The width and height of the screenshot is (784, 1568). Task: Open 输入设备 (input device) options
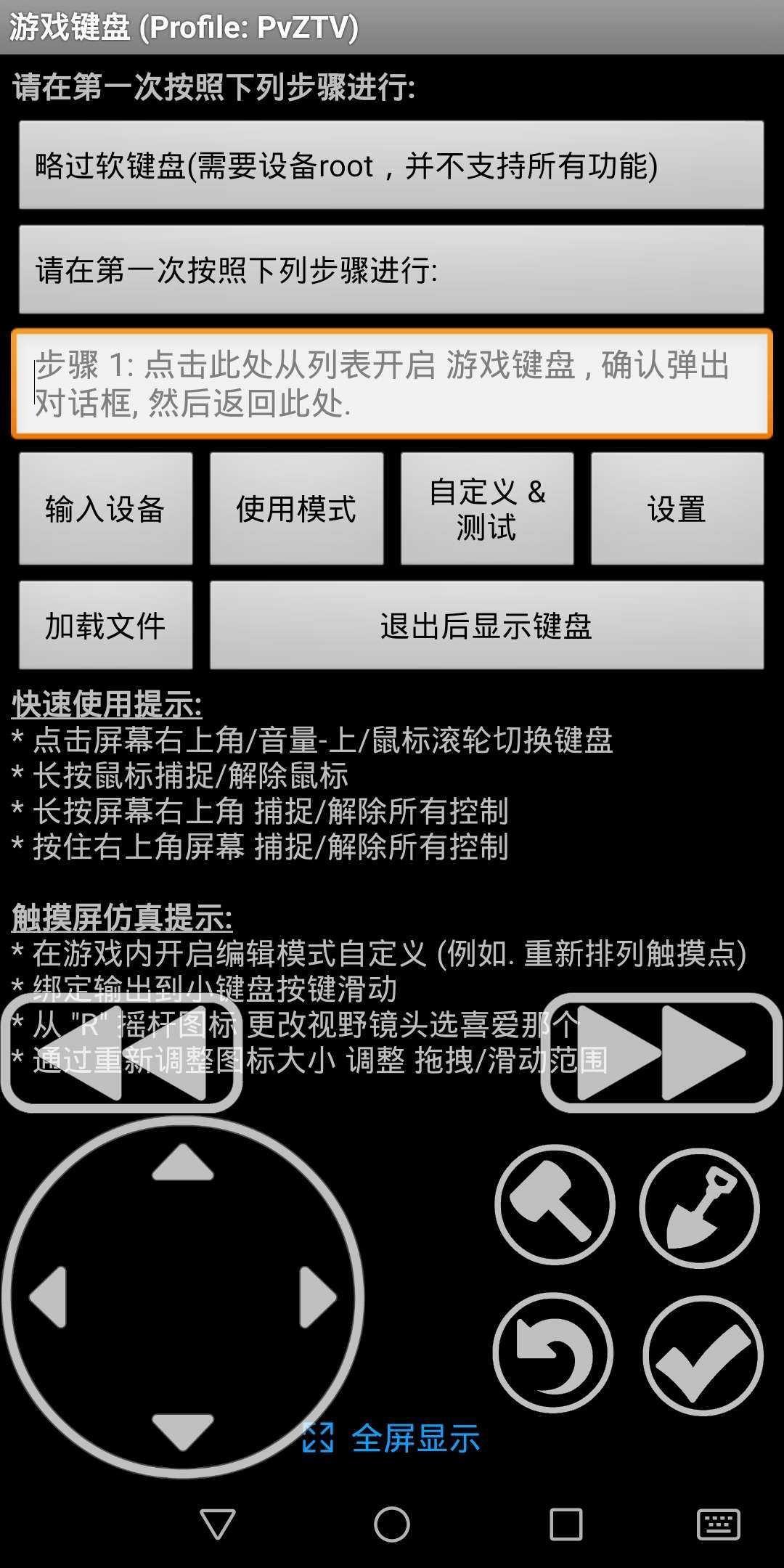(106, 509)
